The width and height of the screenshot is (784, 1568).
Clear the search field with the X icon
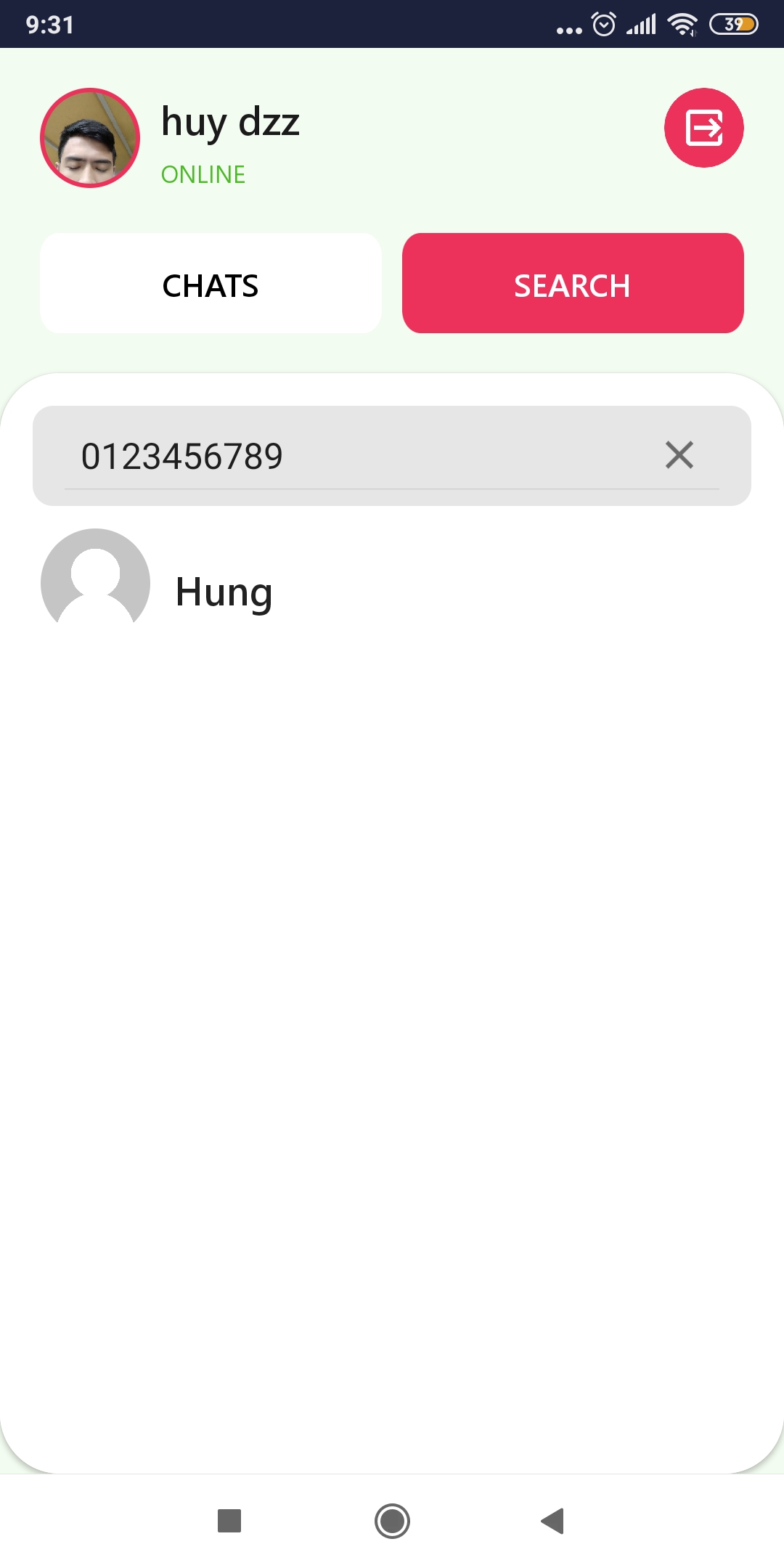click(679, 455)
